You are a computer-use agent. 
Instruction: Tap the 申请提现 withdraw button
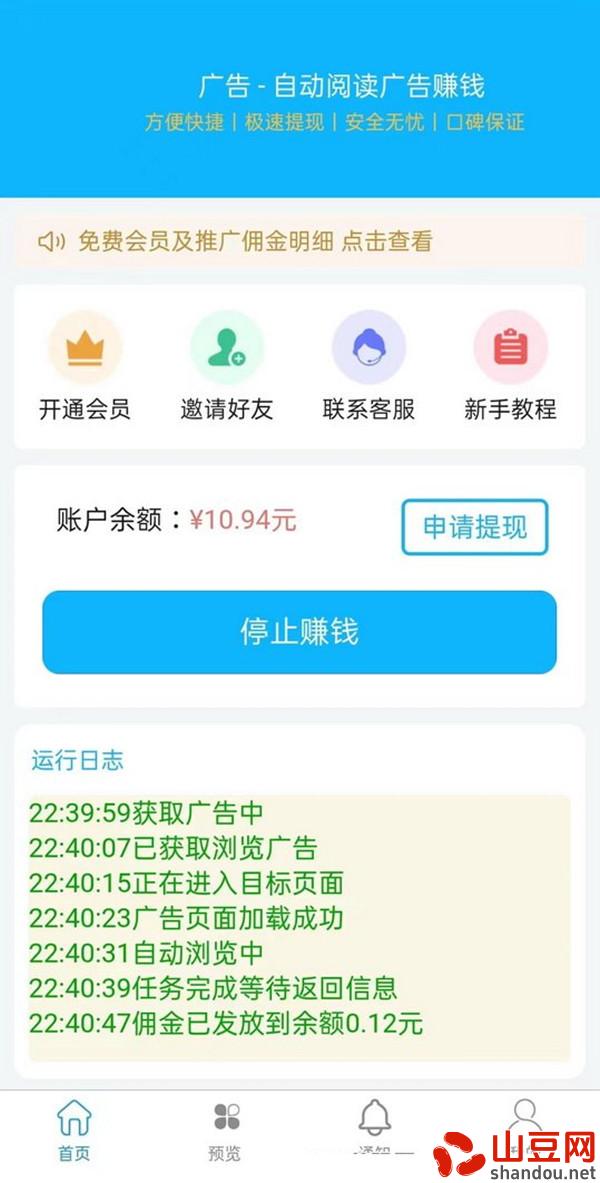pos(475,527)
